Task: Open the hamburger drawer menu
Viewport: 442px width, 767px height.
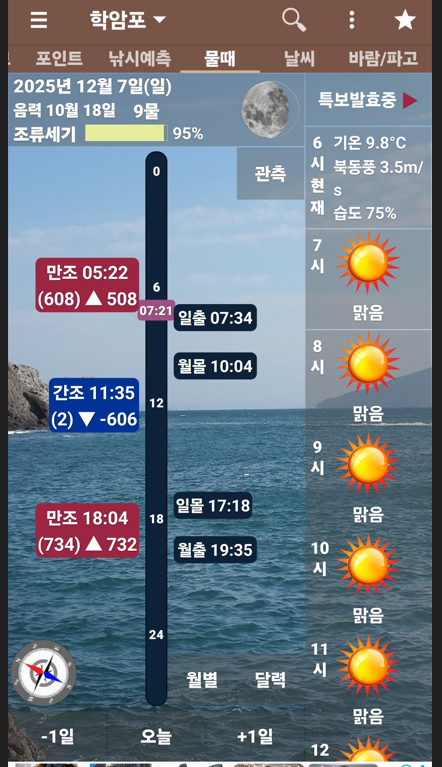Action: pos(39,20)
